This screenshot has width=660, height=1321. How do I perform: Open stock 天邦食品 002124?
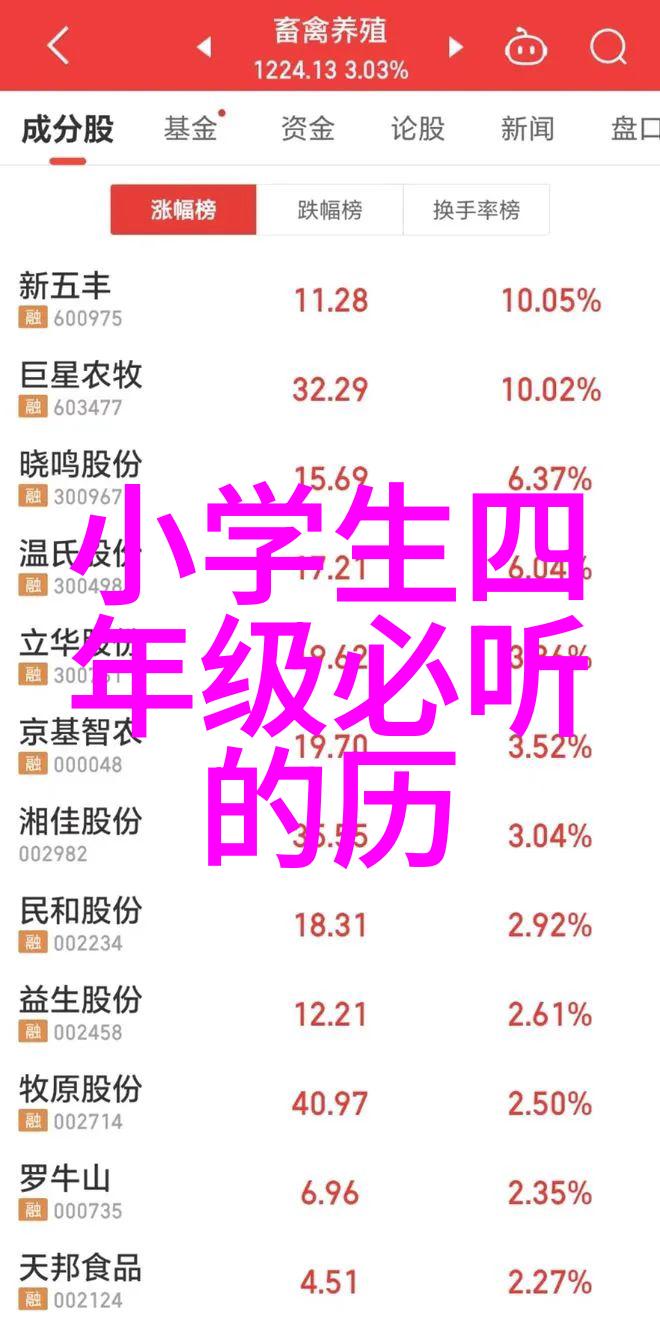(x=330, y=1281)
